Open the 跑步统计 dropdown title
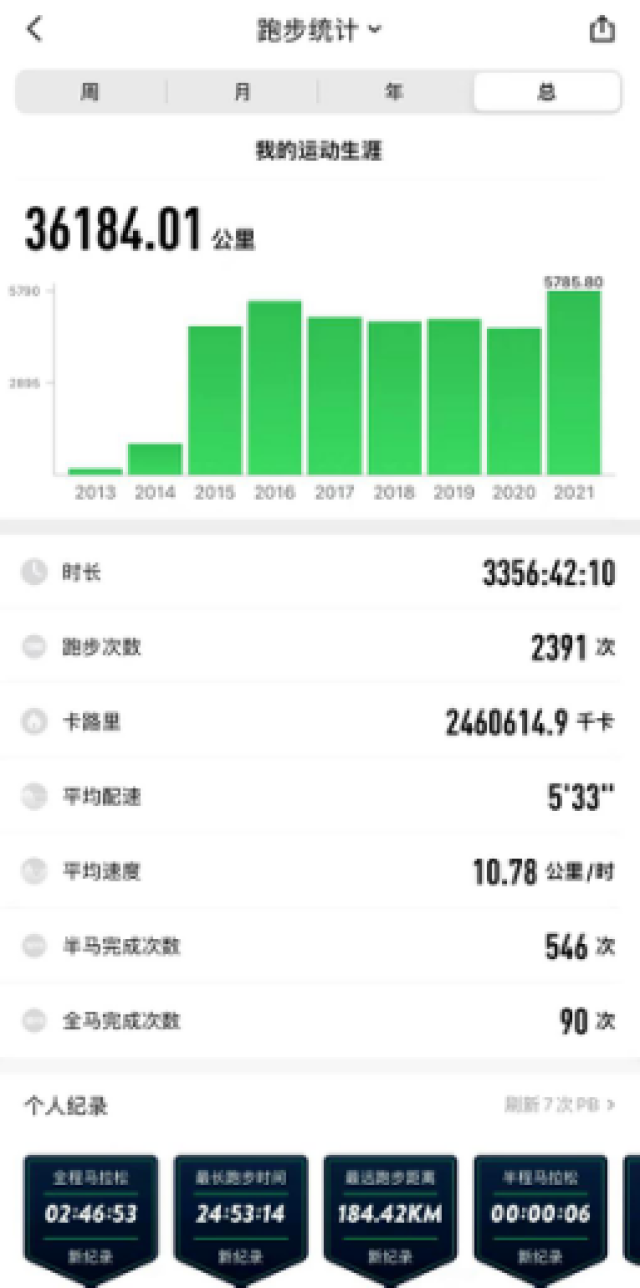This screenshot has width=640, height=1288. pos(319,30)
